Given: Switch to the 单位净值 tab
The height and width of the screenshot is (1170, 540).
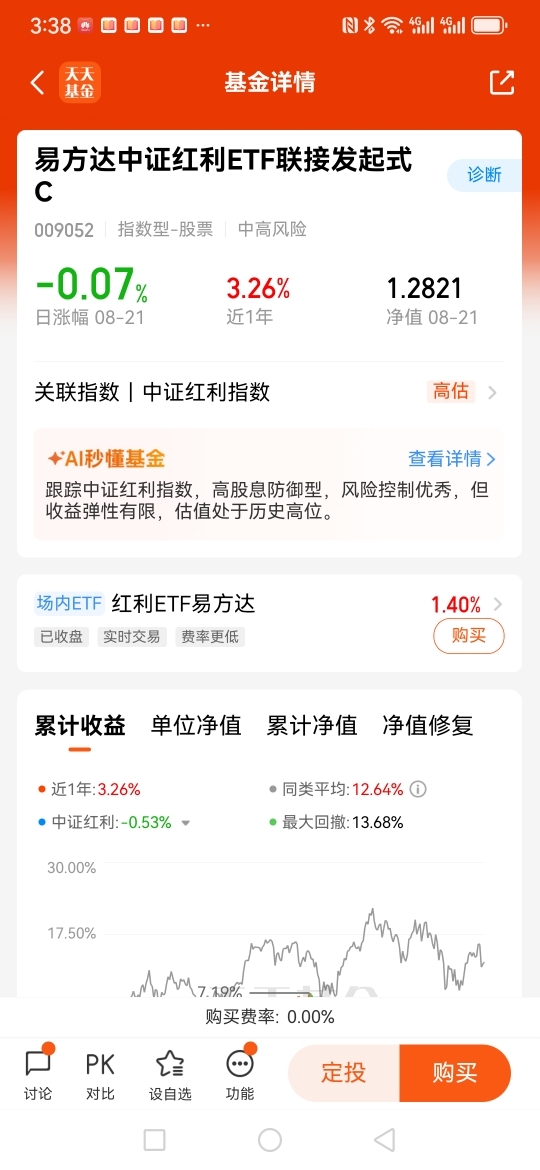Looking at the screenshot, I should [196, 725].
